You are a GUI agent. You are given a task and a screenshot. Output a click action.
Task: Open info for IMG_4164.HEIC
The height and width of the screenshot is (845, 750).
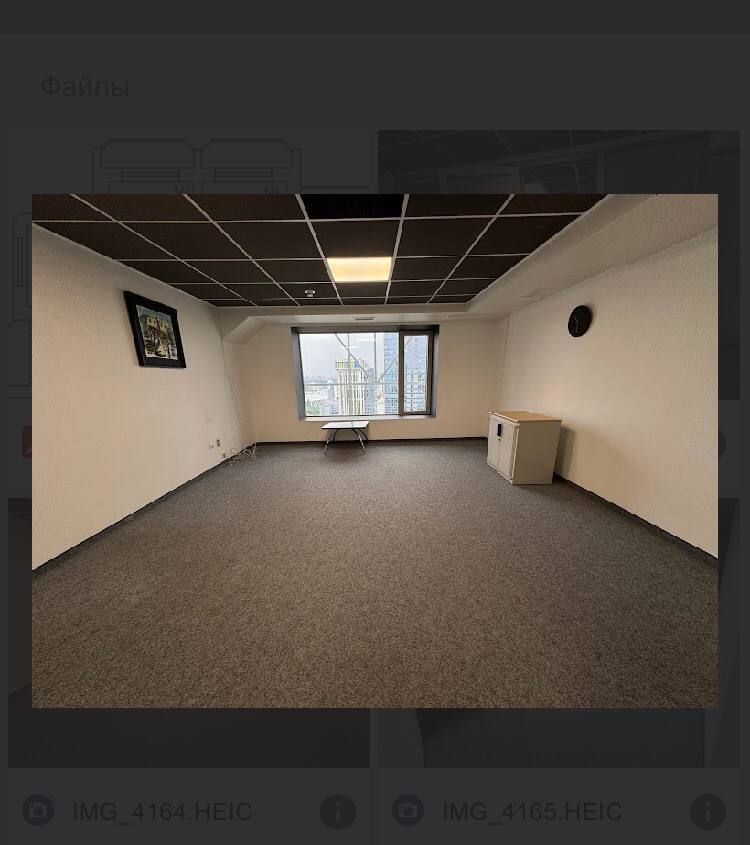(337, 811)
